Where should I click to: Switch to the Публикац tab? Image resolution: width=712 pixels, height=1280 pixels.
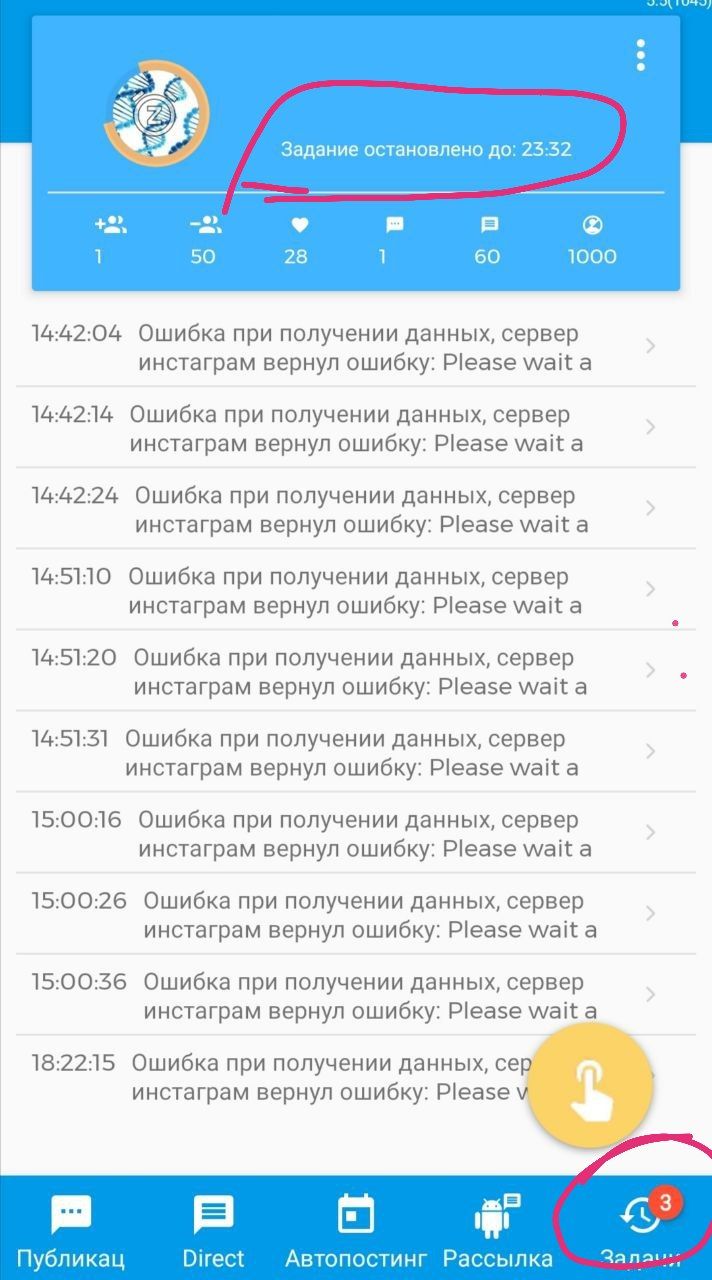(x=71, y=1230)
